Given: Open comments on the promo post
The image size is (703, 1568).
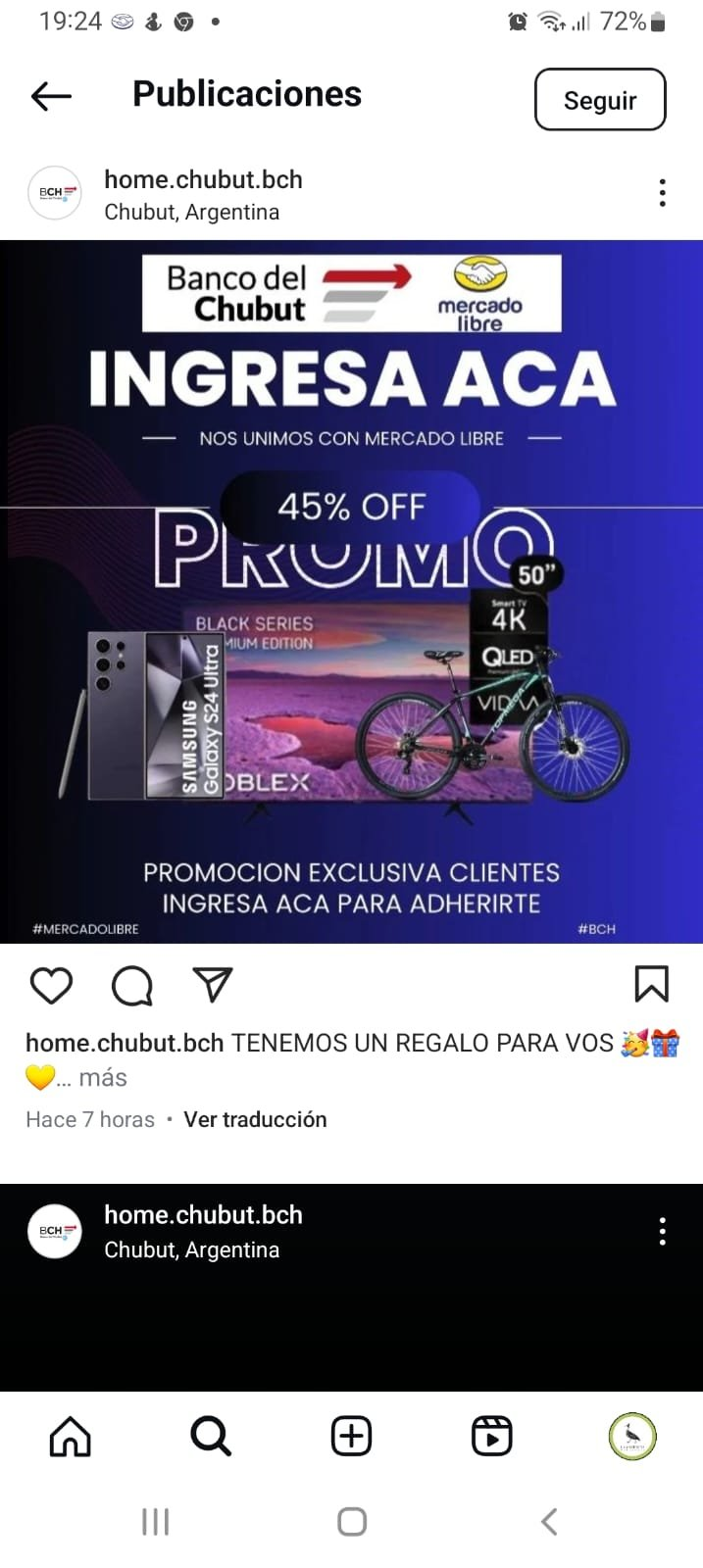Looking at the screenshot, I should point(132,985).
